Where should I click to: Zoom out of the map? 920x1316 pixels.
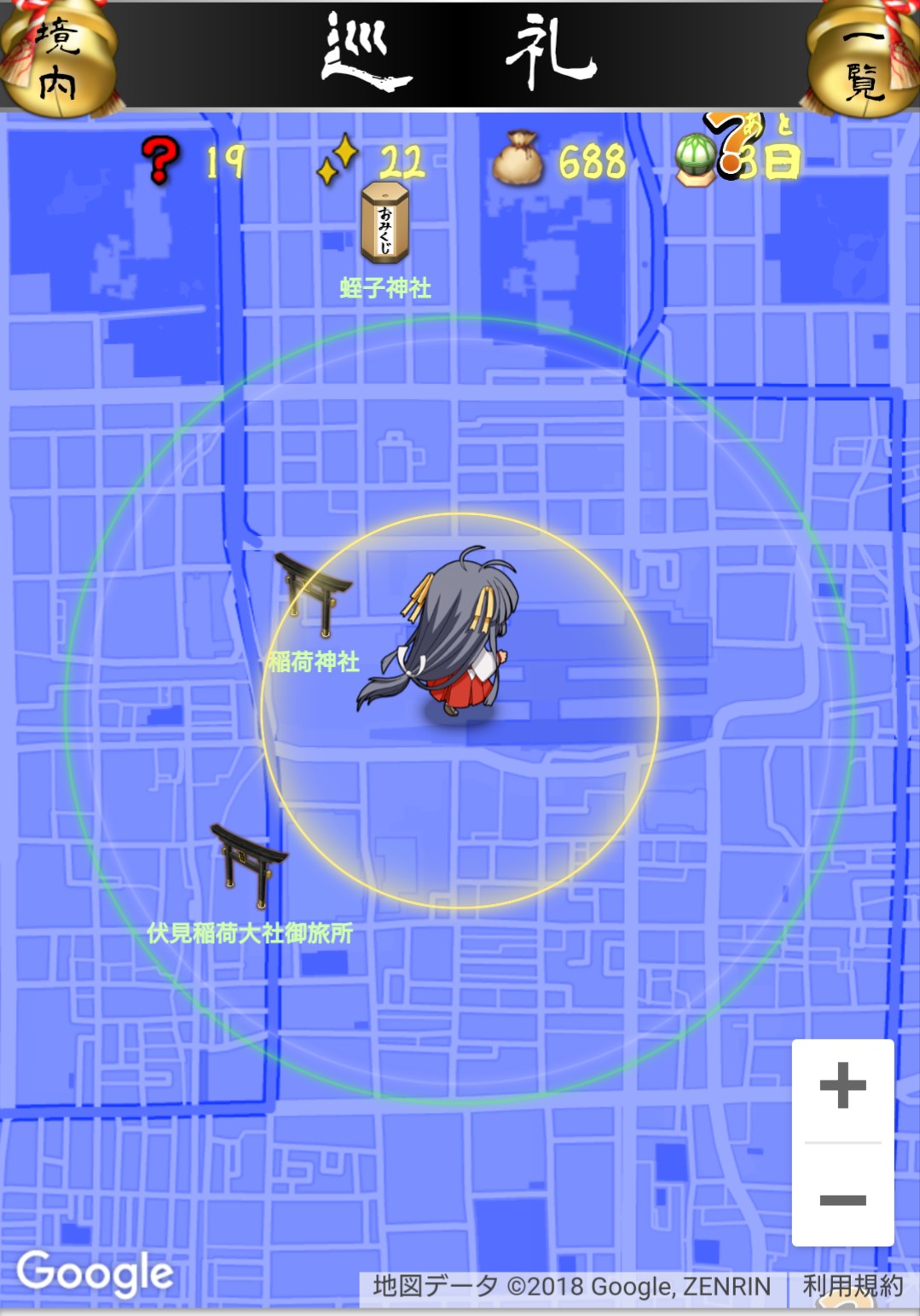(x=842, y=1199)
